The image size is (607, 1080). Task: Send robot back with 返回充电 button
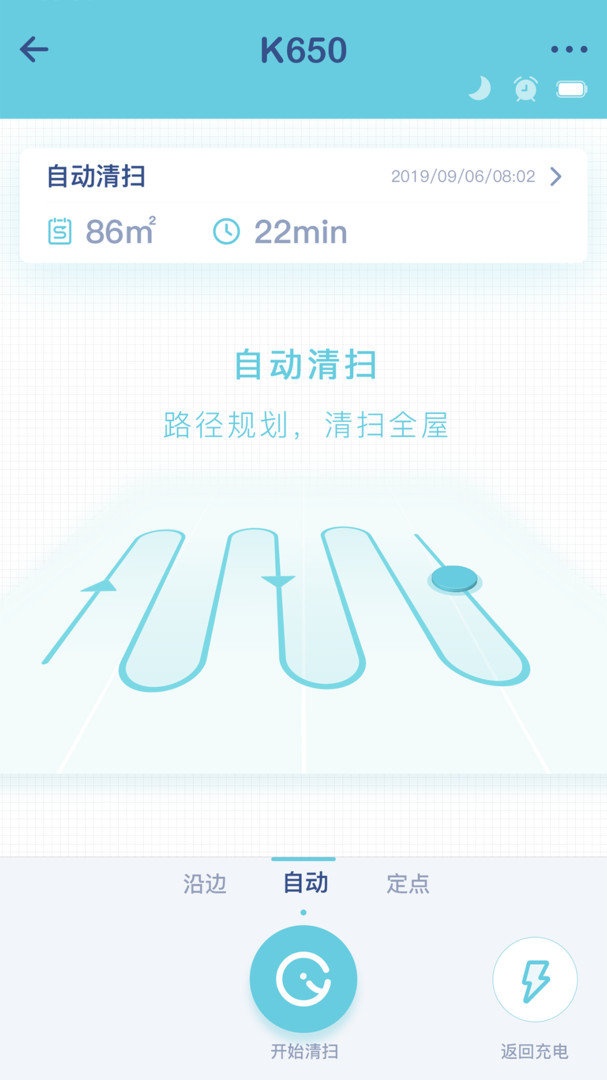(x=535, y=981)
